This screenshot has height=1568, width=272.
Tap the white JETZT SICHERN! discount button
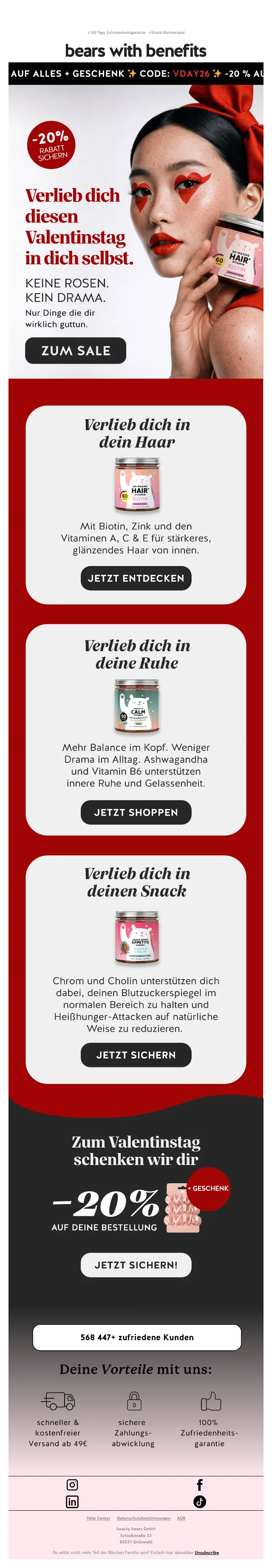pos(136,1264)
